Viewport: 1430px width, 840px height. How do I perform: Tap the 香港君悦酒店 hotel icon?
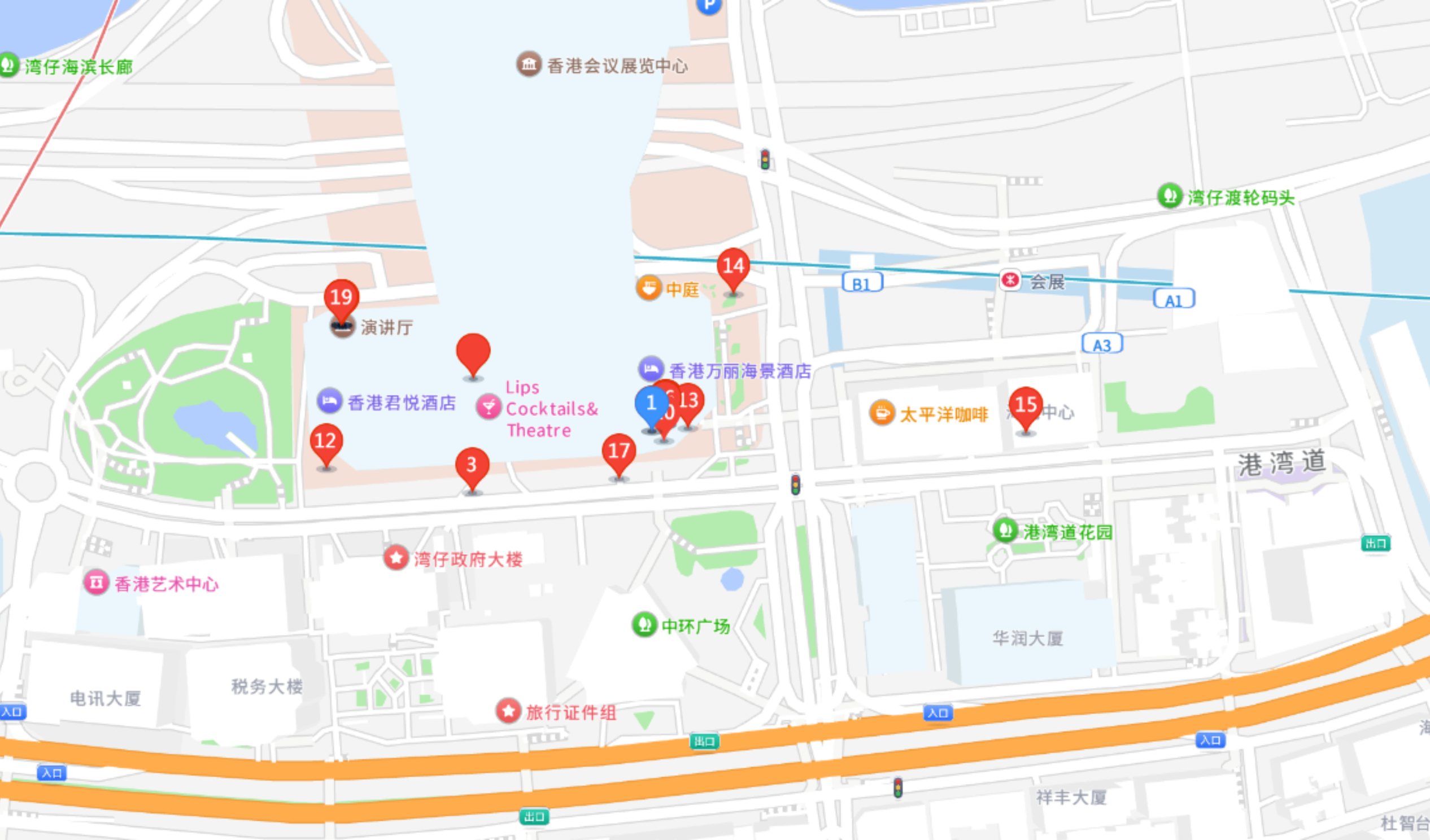pos(330,401)
